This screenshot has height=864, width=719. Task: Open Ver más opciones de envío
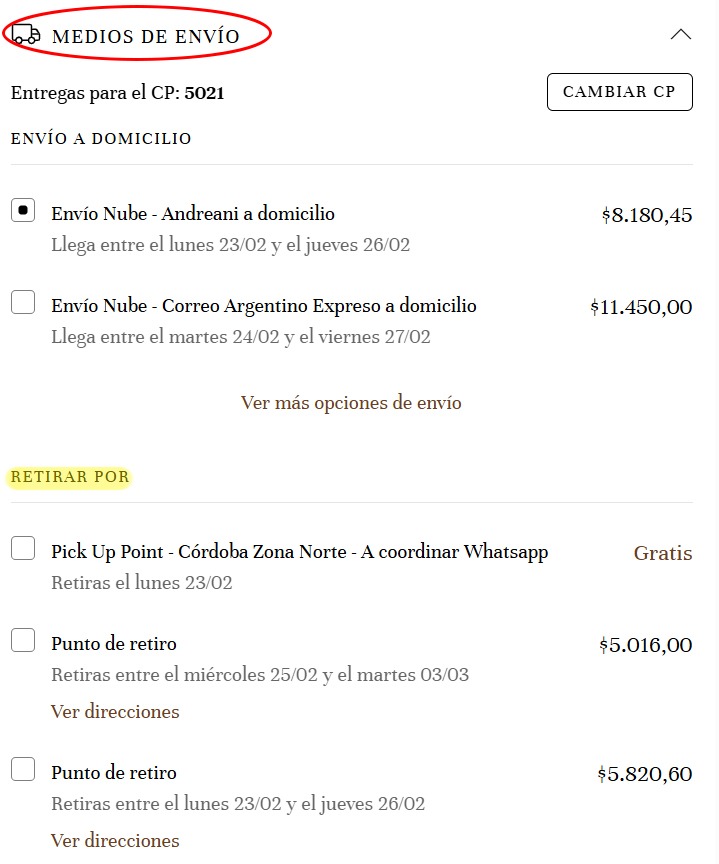click(x=351, y=403)
